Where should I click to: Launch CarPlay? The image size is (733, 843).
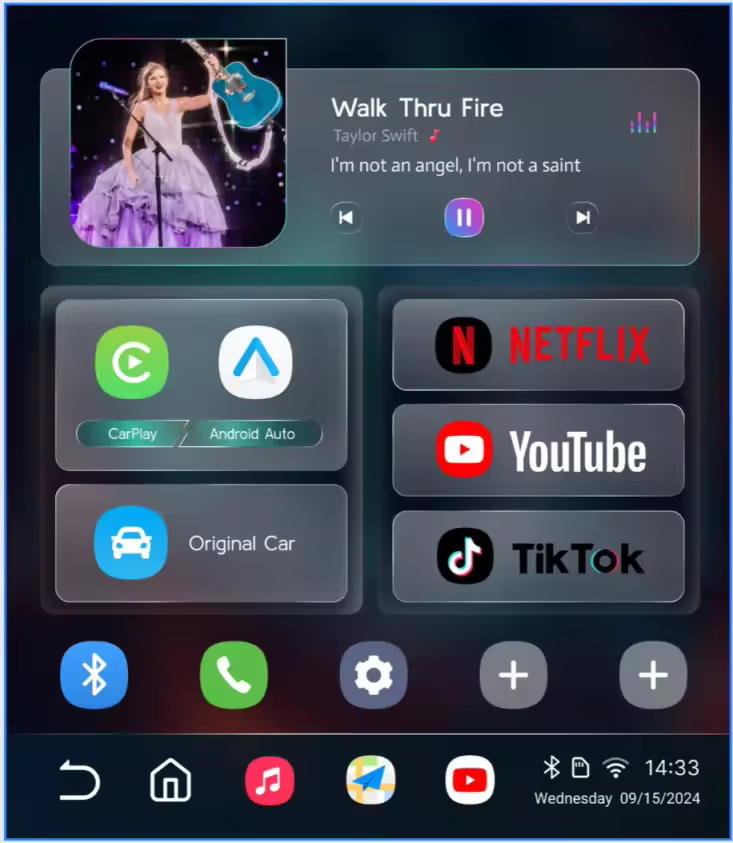(x=132, y=362)
